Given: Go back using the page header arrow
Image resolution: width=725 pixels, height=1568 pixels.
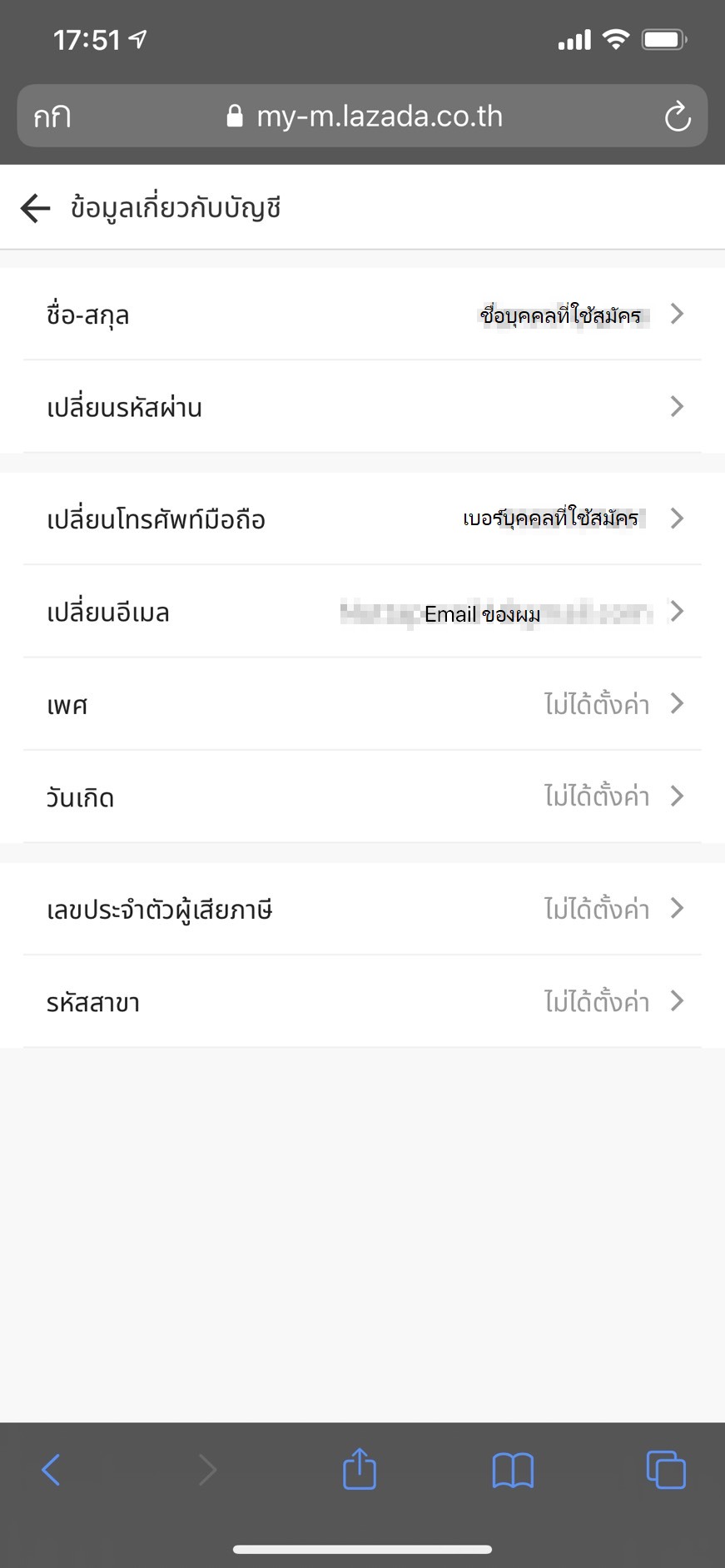Looking at the screenshot, I should [36, 208].
